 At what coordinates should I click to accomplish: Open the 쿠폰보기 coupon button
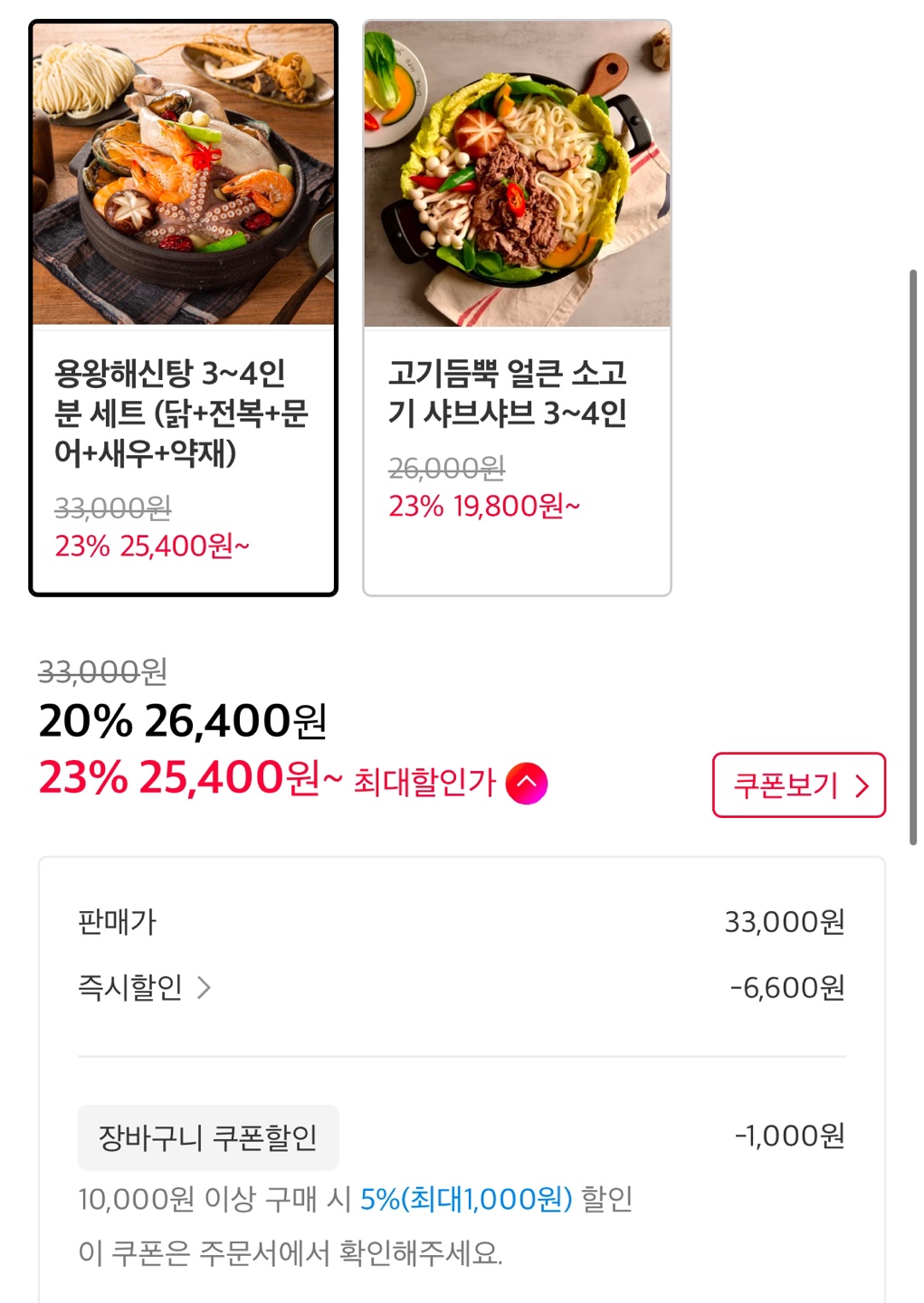(x=798, y=785)
